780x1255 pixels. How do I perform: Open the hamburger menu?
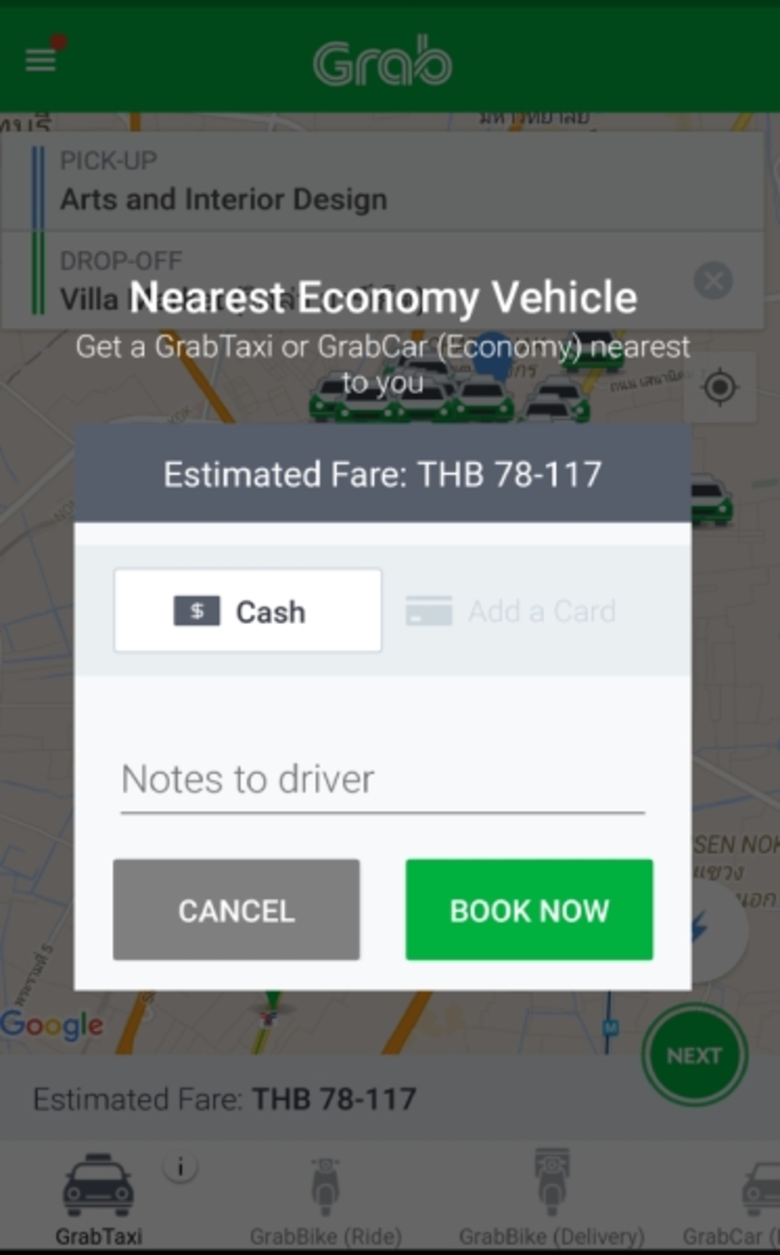(41, 60)
